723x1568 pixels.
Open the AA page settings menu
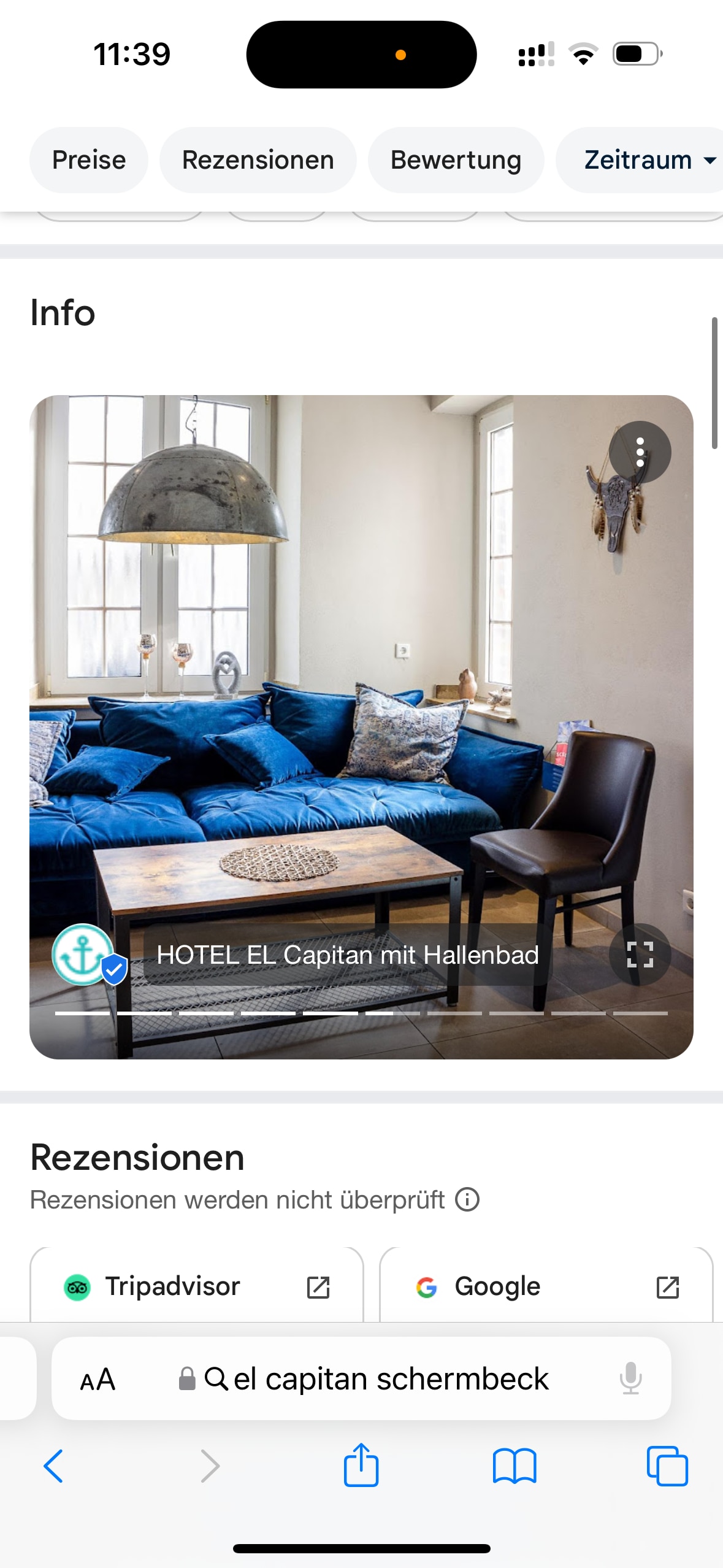click(98, 1380)
